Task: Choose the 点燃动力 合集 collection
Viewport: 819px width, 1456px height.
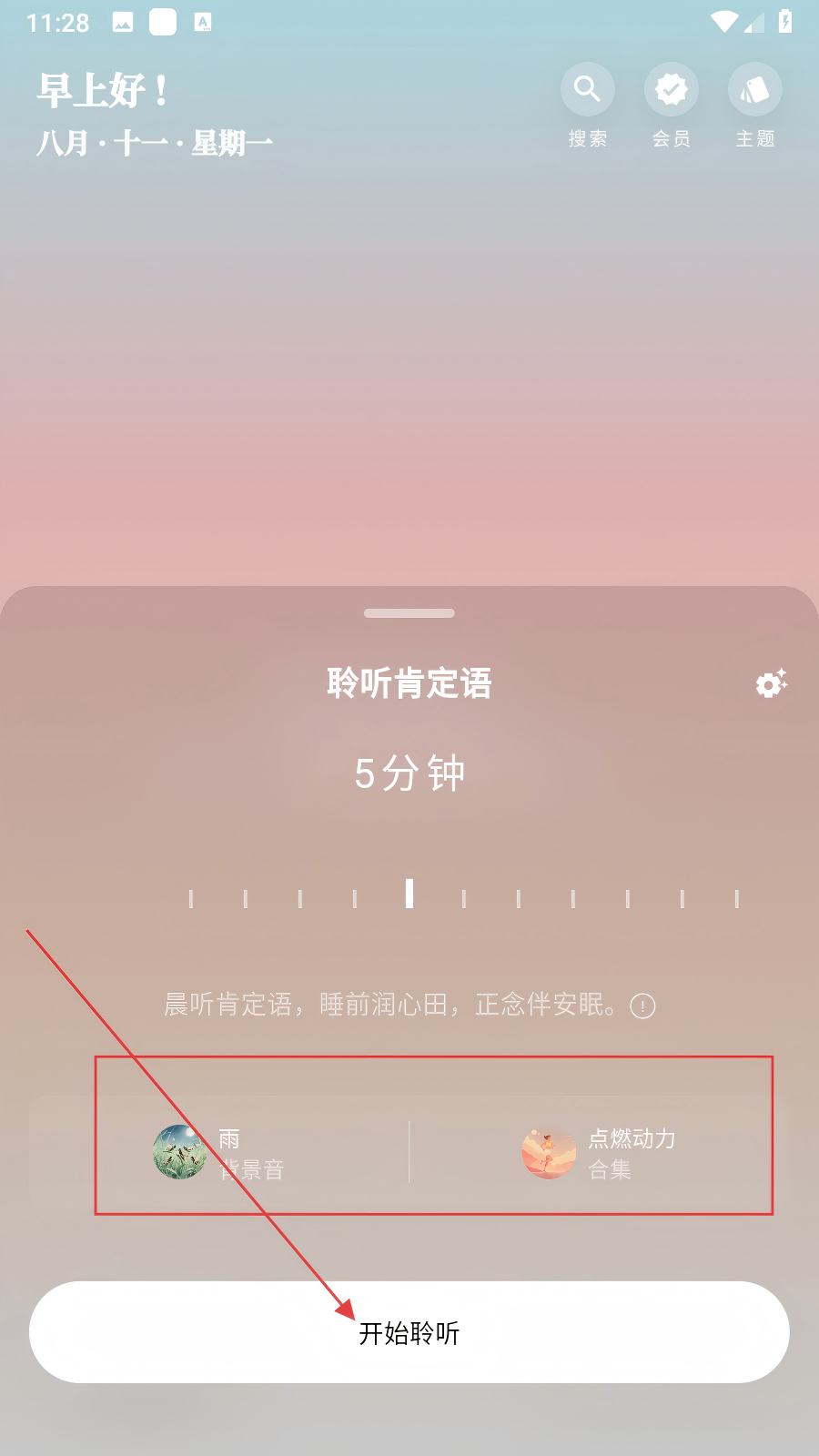Action: coord(599,1153)
